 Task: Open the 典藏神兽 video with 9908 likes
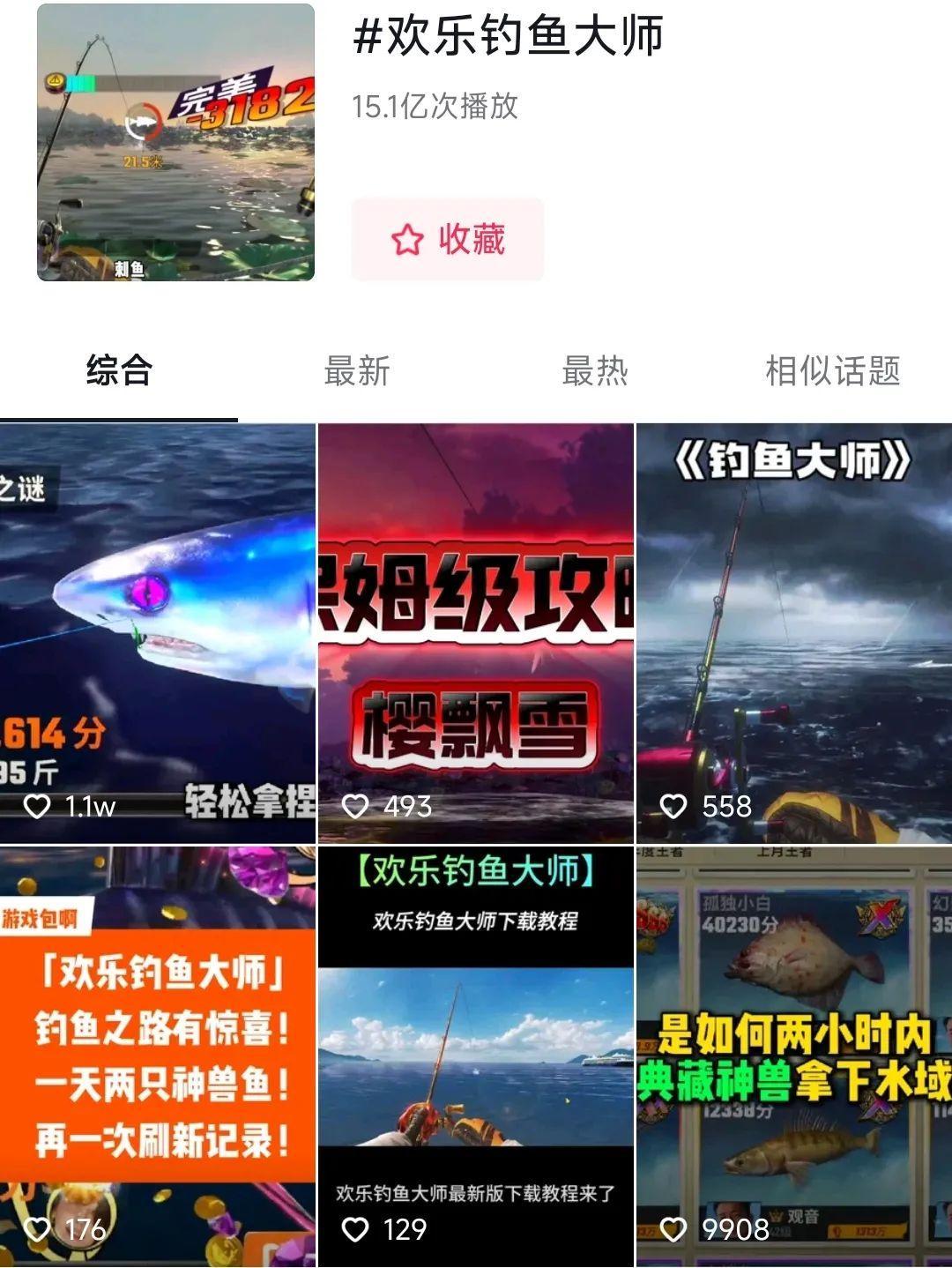pos(794,1056)
